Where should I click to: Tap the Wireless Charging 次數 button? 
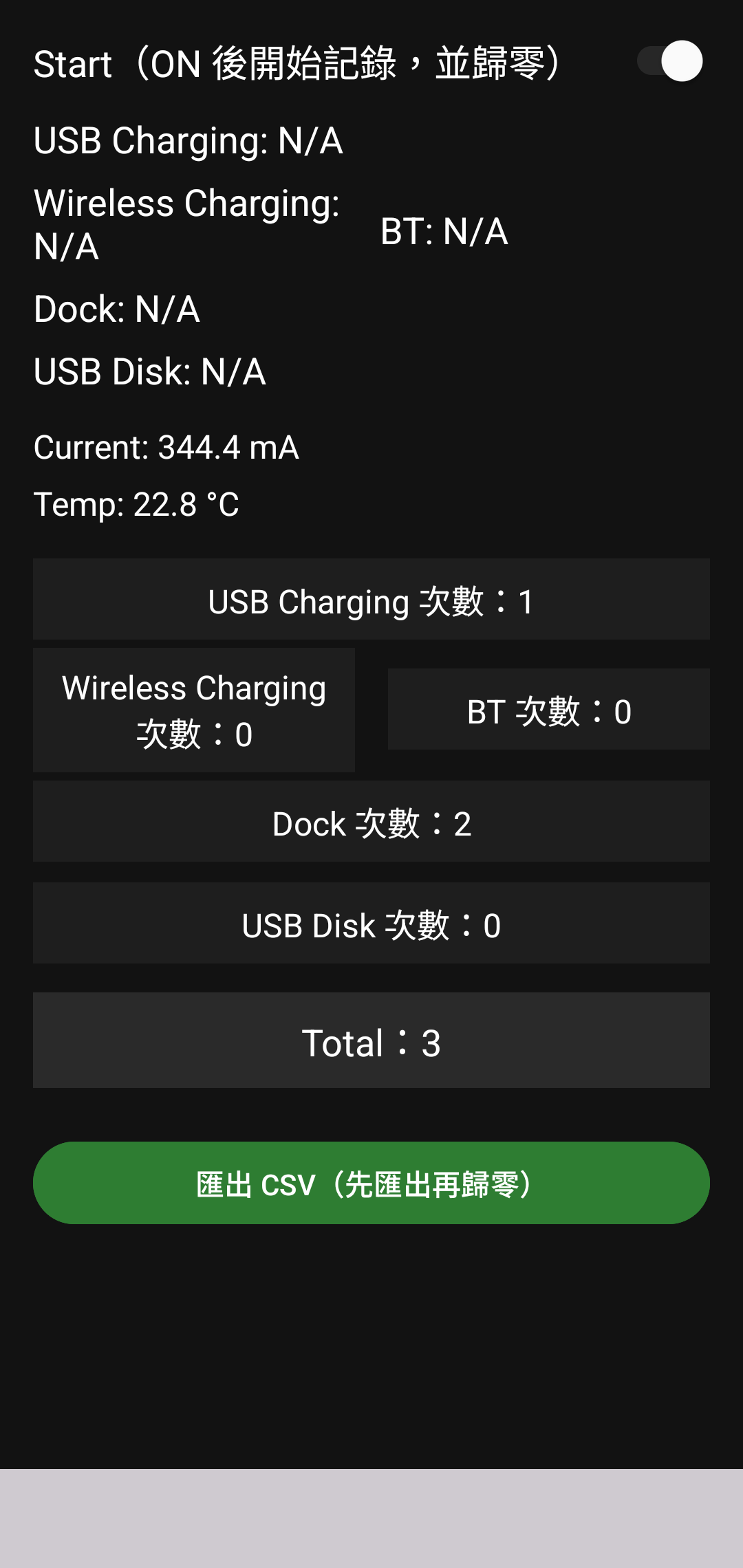coord(194,710)
